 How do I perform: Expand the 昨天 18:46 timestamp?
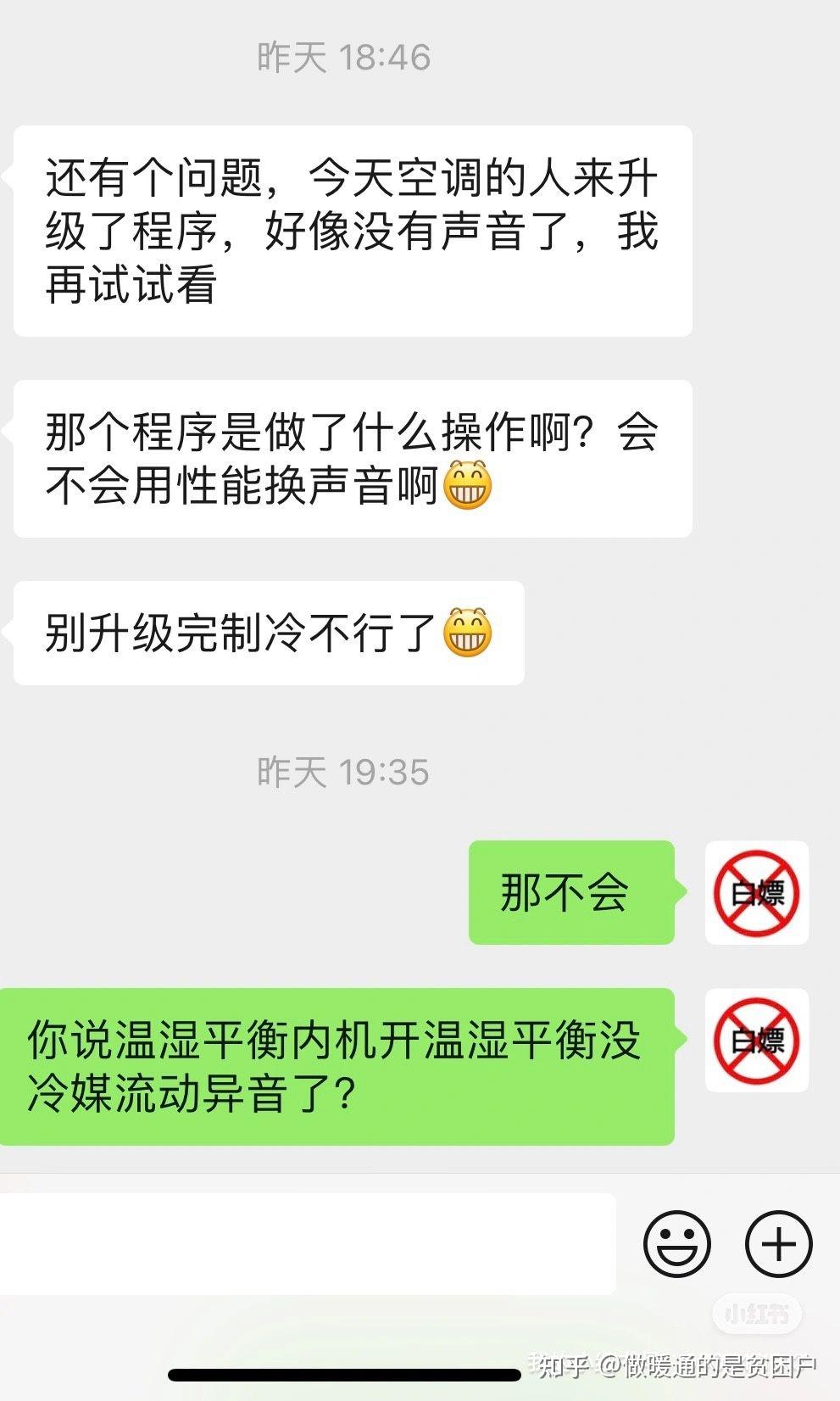pos(343,58)
